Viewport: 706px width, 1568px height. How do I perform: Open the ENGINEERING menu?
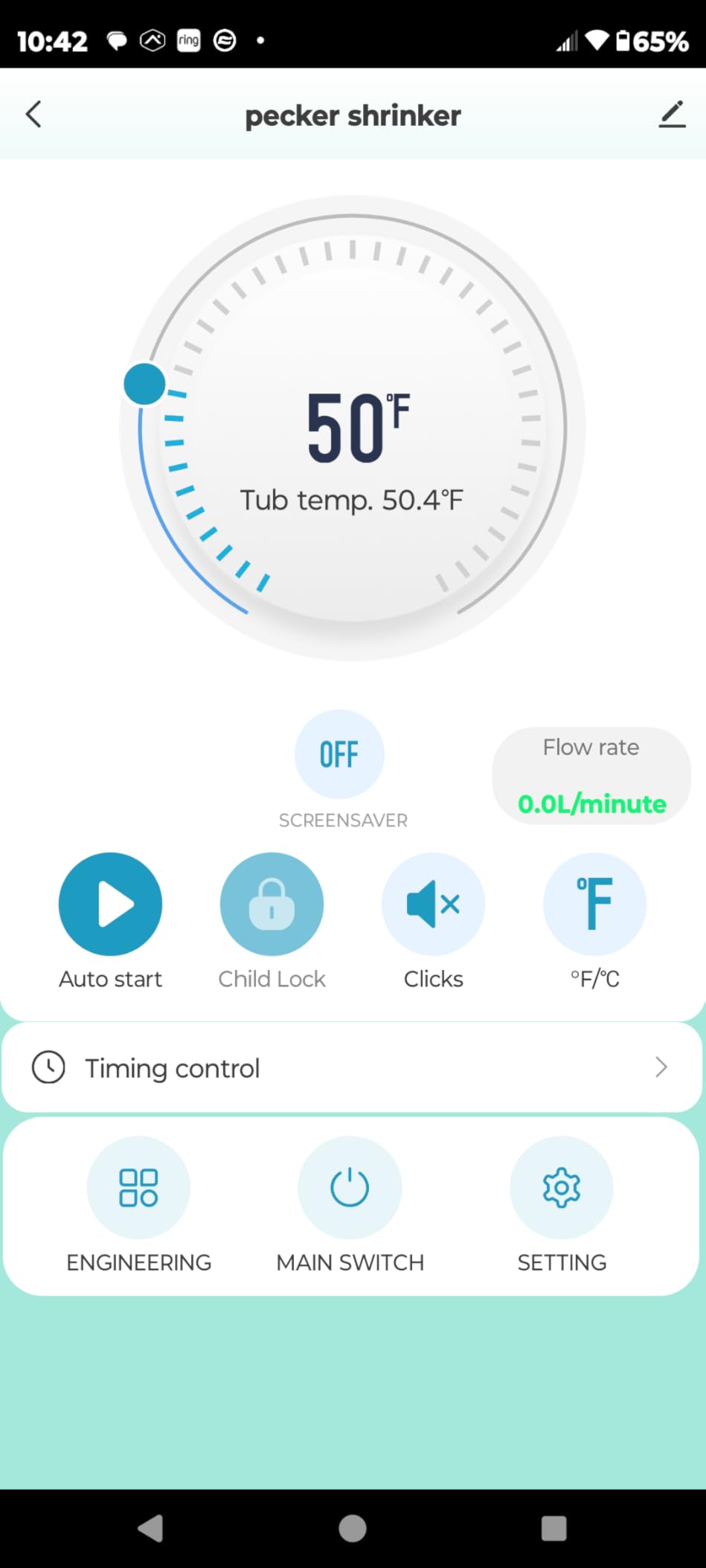(138, 1187)
